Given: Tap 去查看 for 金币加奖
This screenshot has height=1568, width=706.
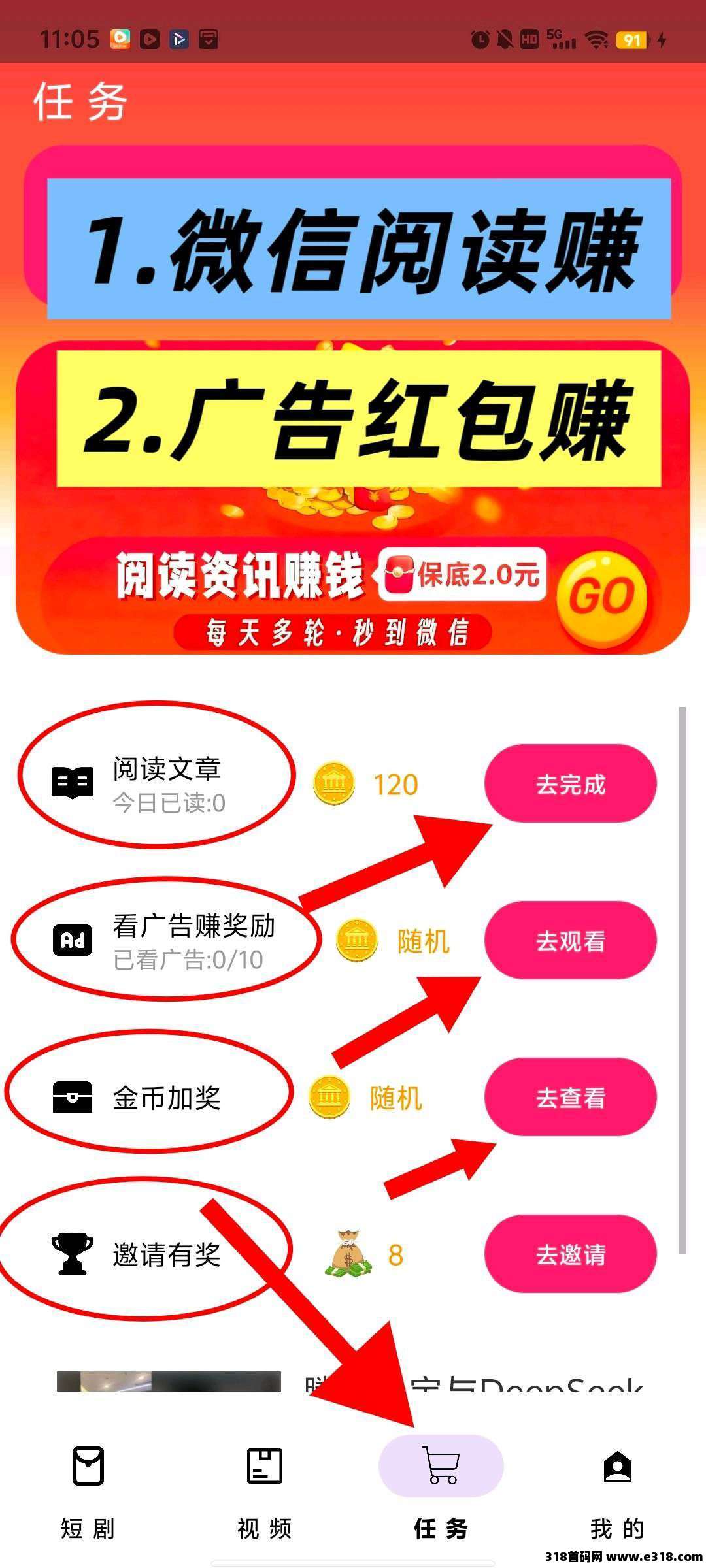Looking at the screenshot, I should click(570, 1097).
